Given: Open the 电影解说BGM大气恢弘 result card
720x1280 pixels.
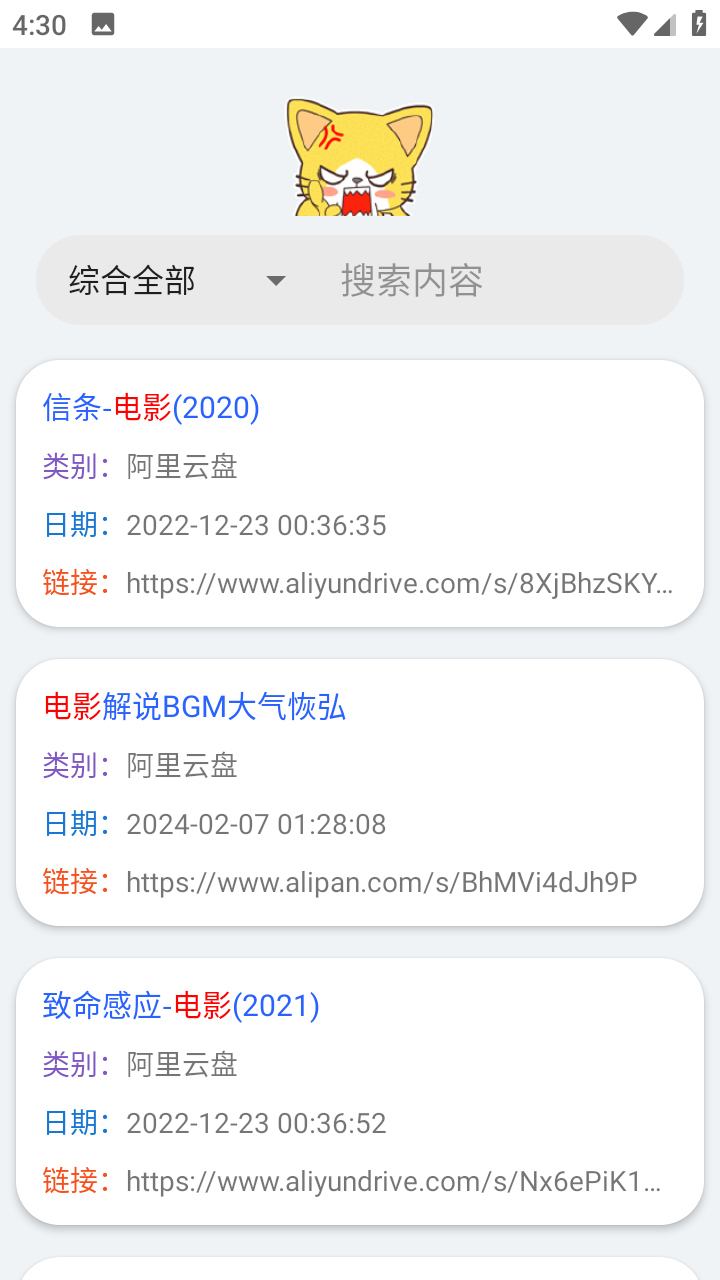Looking at the screenshot, I should (x=360, y=793).
